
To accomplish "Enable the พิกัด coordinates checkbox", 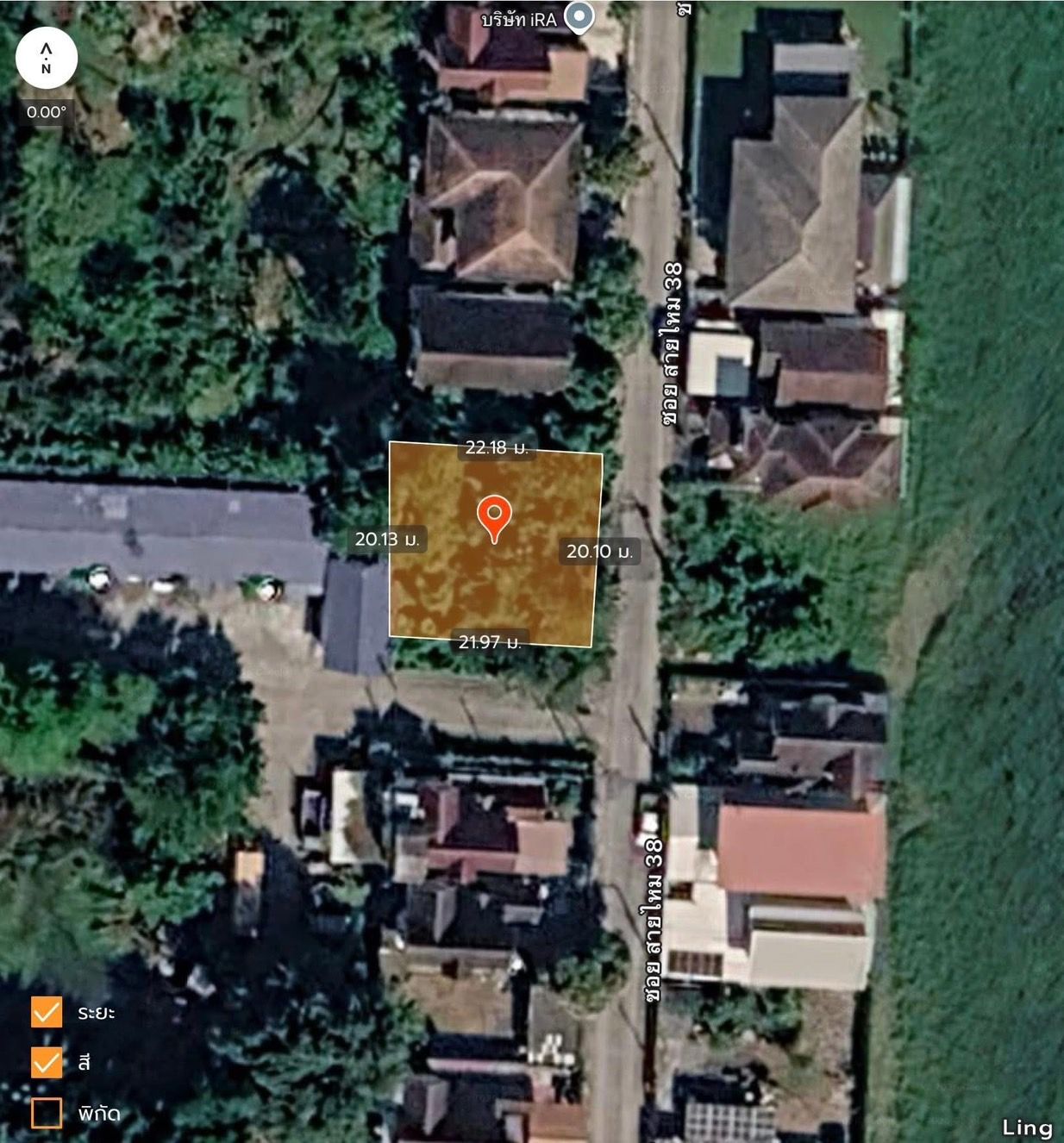I will pos(47,1113).
